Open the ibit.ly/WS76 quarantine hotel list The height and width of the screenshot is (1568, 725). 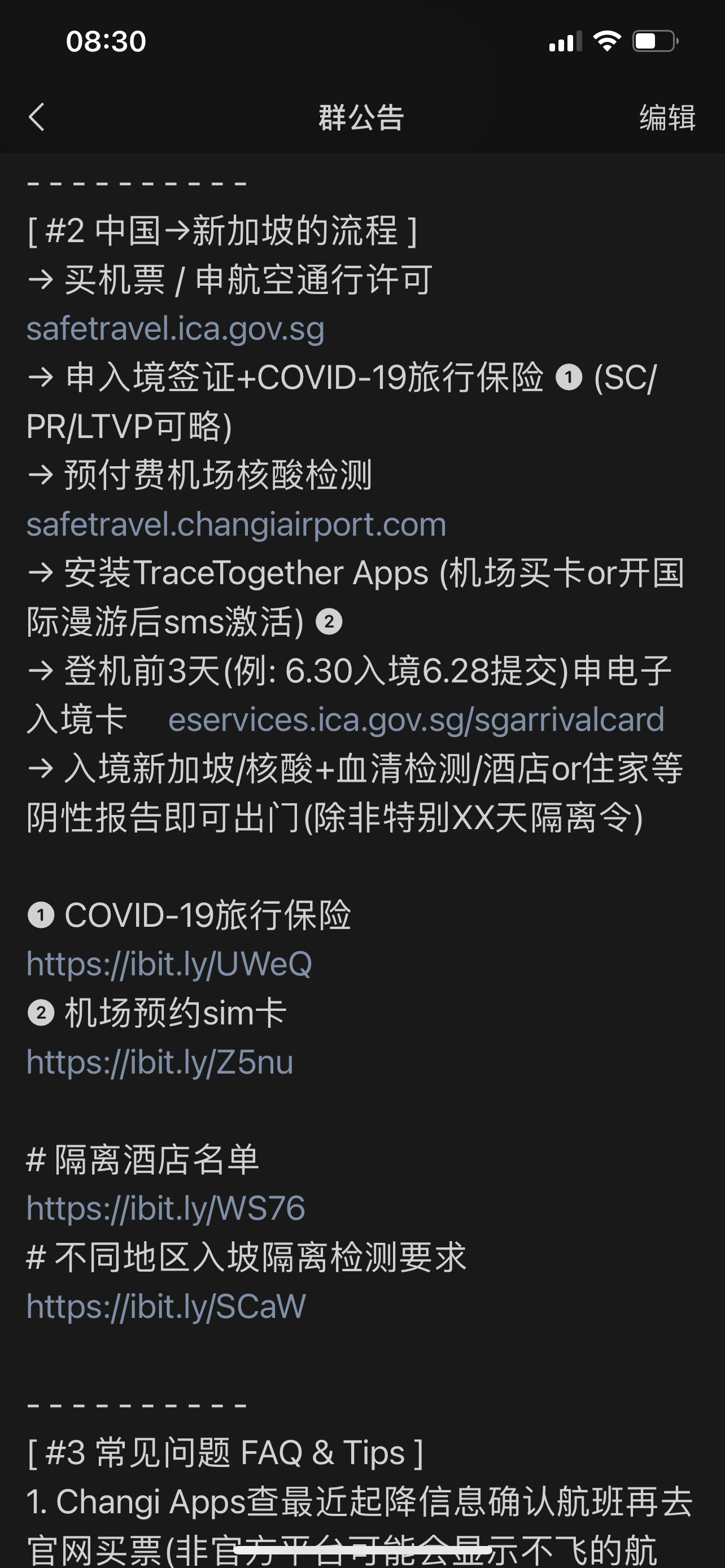pos(165,1208)
